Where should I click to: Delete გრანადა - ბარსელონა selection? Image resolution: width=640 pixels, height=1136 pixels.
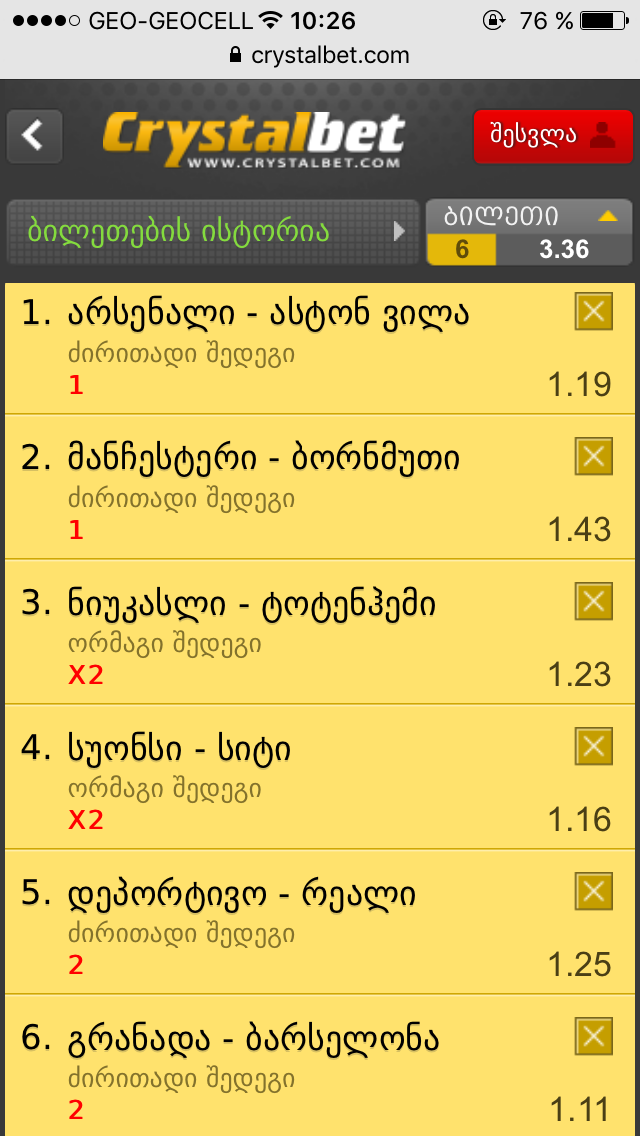594,1037
